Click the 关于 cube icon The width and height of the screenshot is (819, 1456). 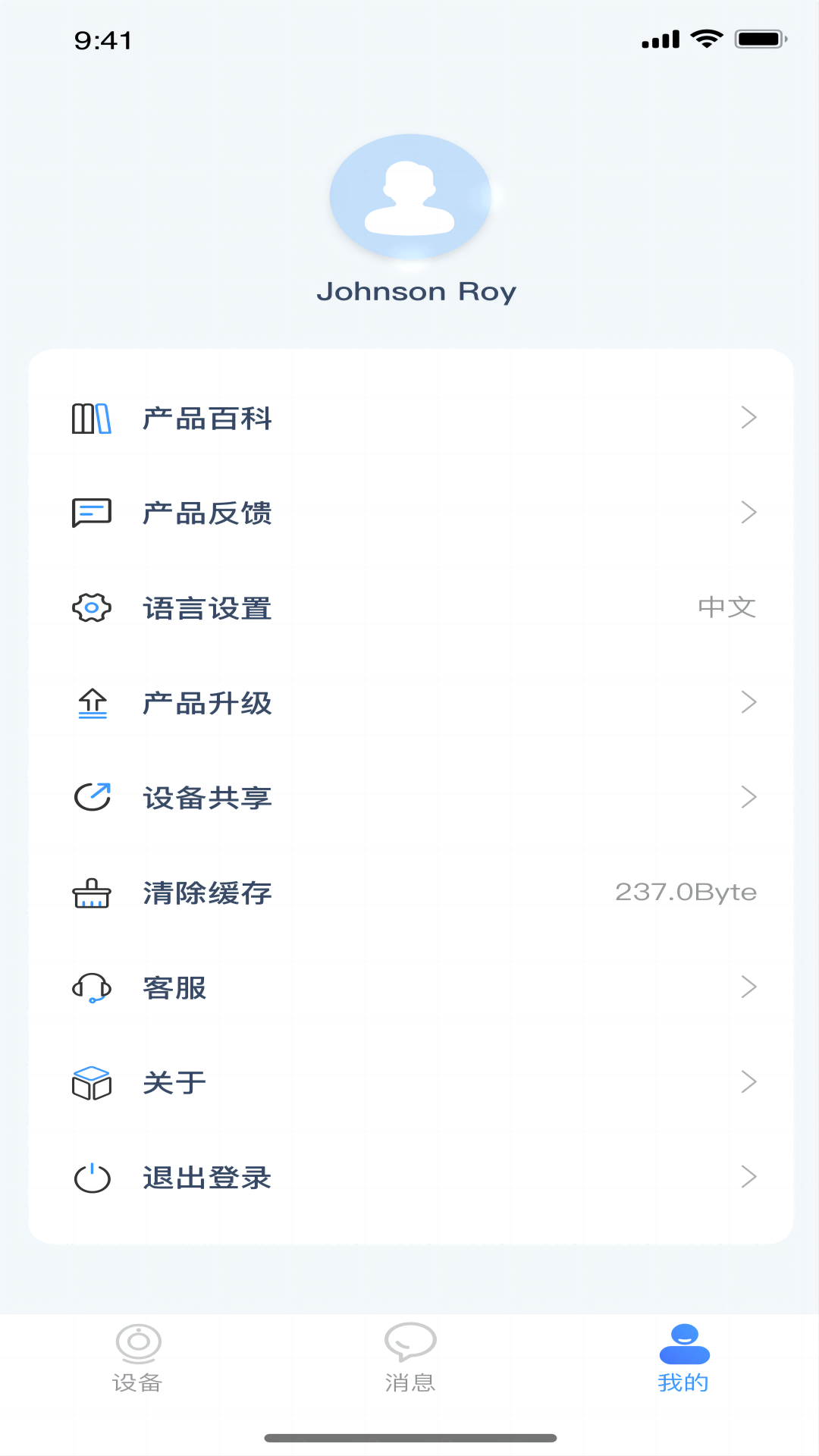pyautogui.click(x=91, y=1082)
